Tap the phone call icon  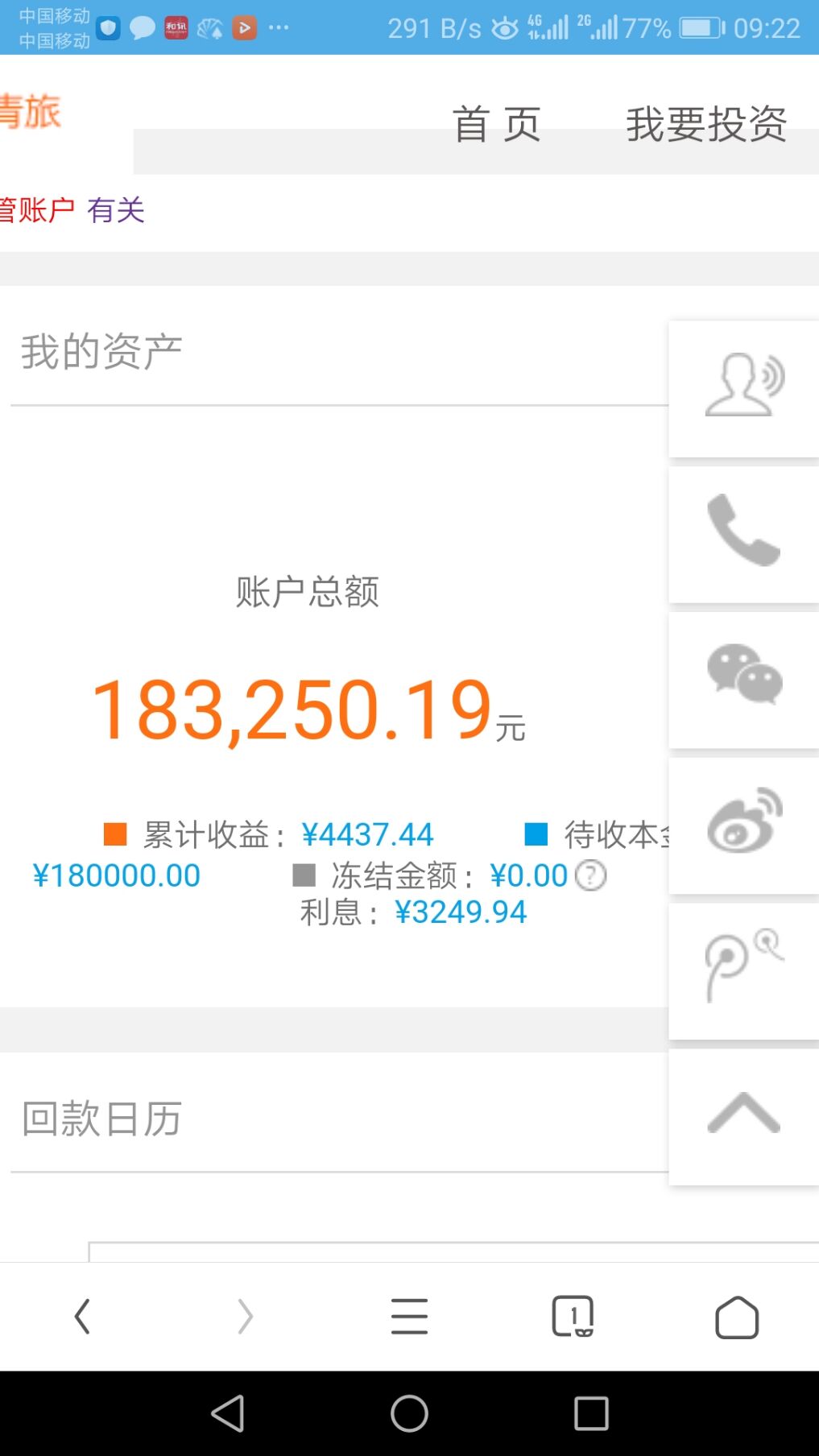point(744,532)
